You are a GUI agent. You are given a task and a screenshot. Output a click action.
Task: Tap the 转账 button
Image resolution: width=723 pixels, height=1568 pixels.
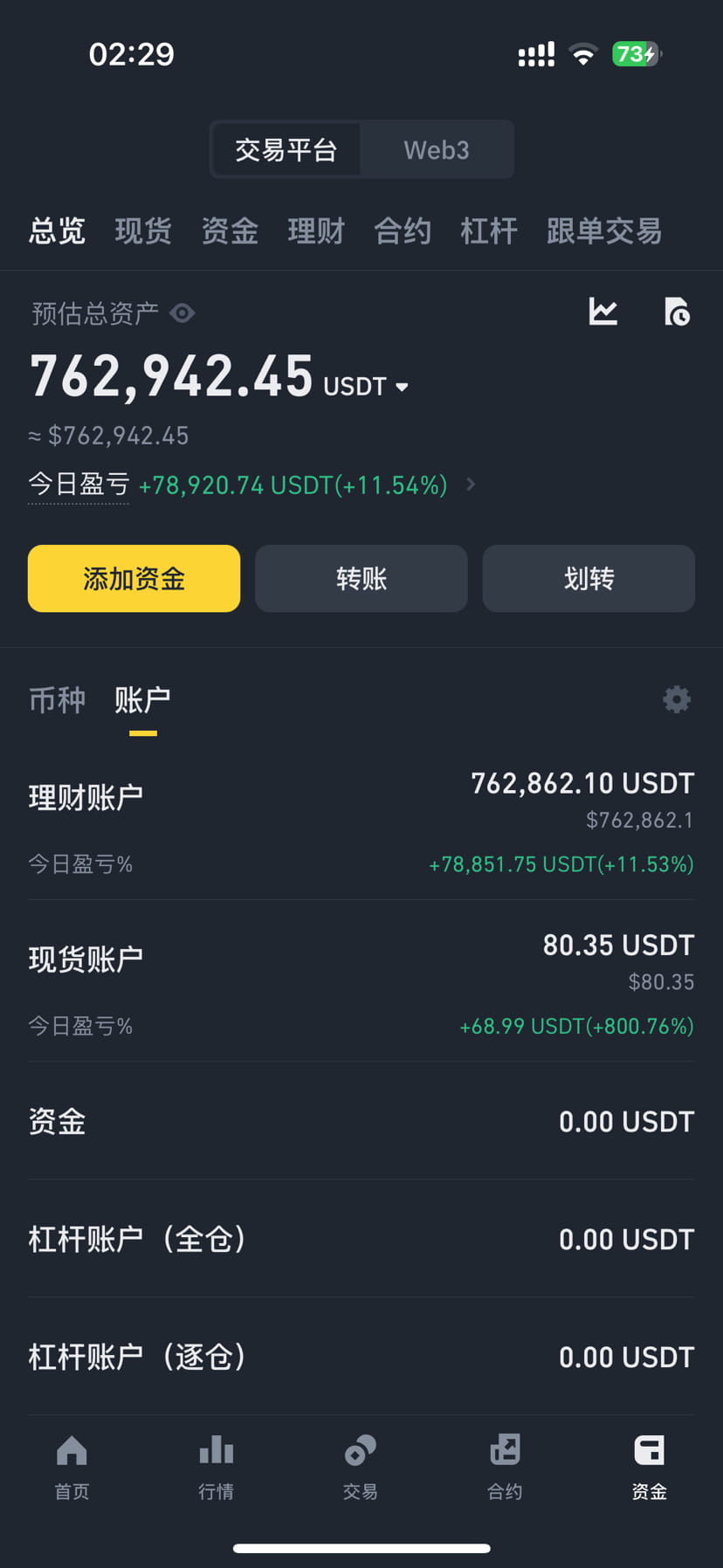click(x=361, y=578)
